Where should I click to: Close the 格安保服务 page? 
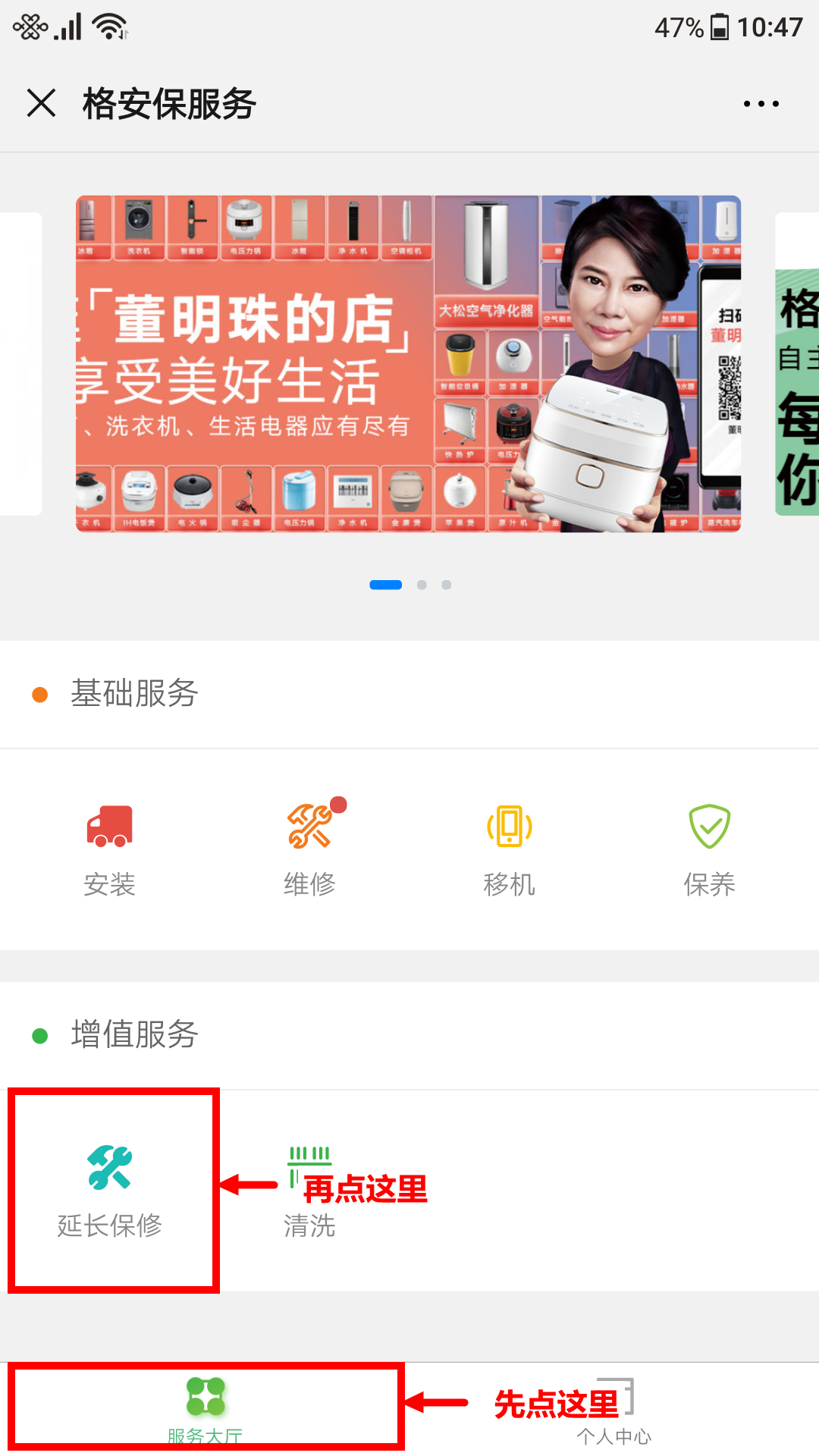coord(42,103)
